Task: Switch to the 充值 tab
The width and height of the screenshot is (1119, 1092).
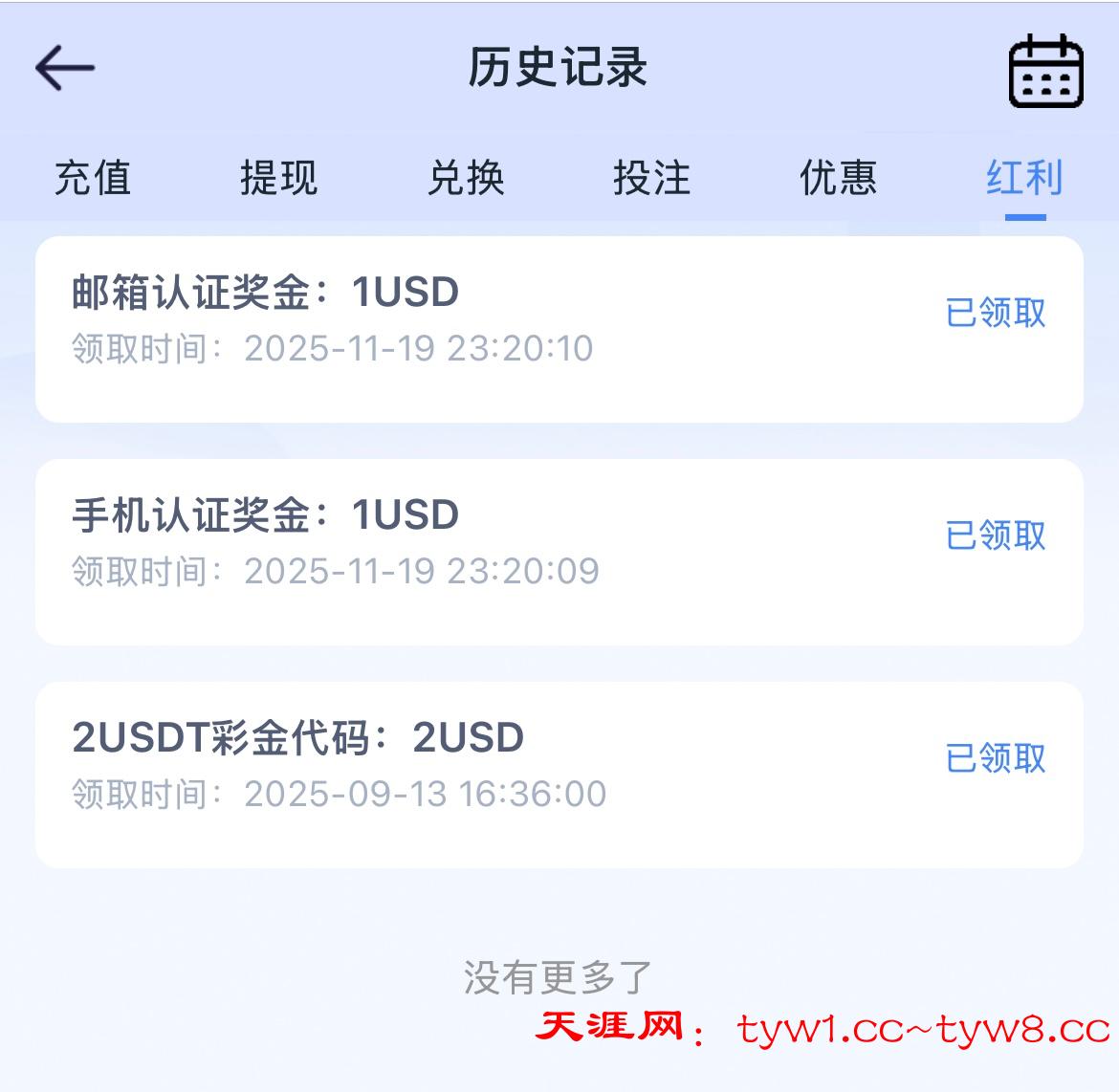Action: point(93,178)
